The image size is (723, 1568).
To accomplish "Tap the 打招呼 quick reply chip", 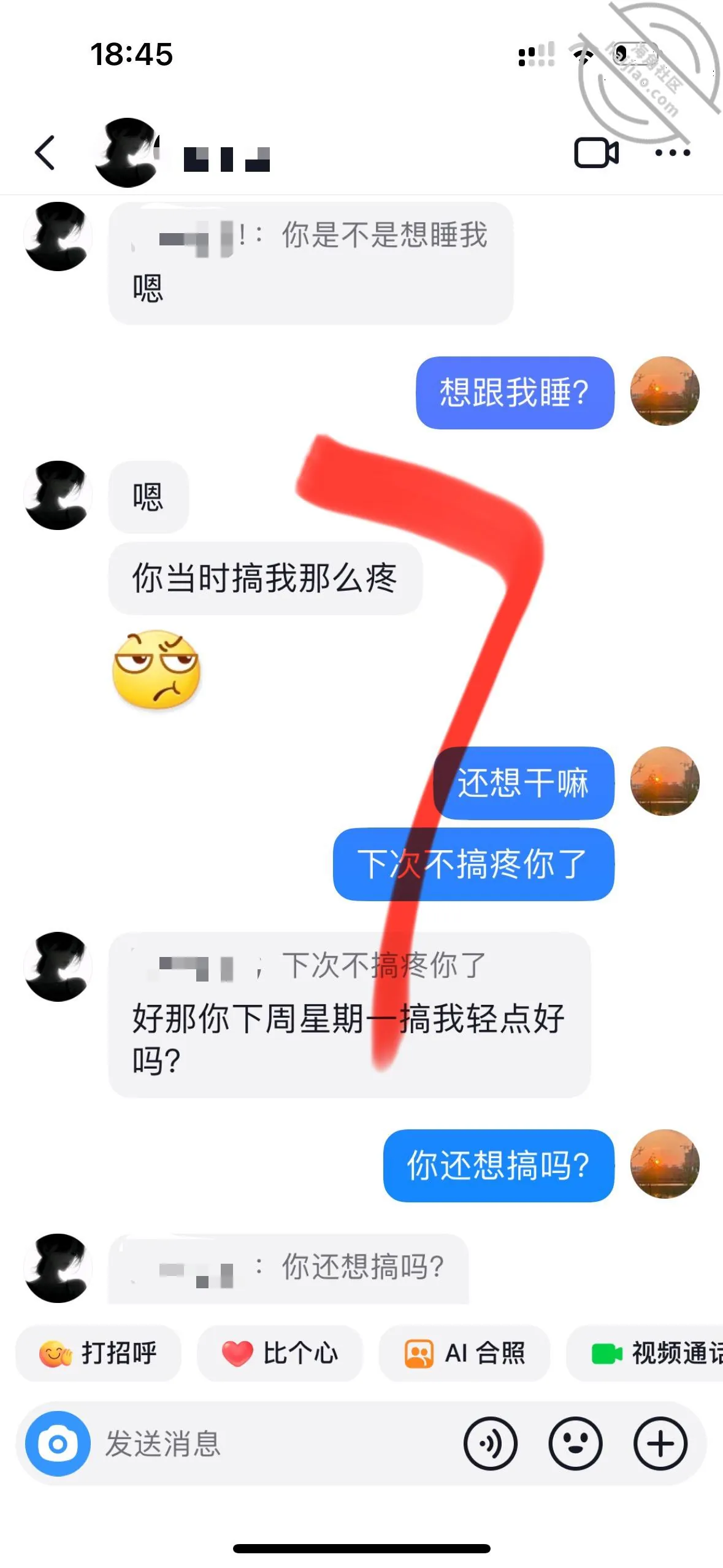I will click(98, 1353).
